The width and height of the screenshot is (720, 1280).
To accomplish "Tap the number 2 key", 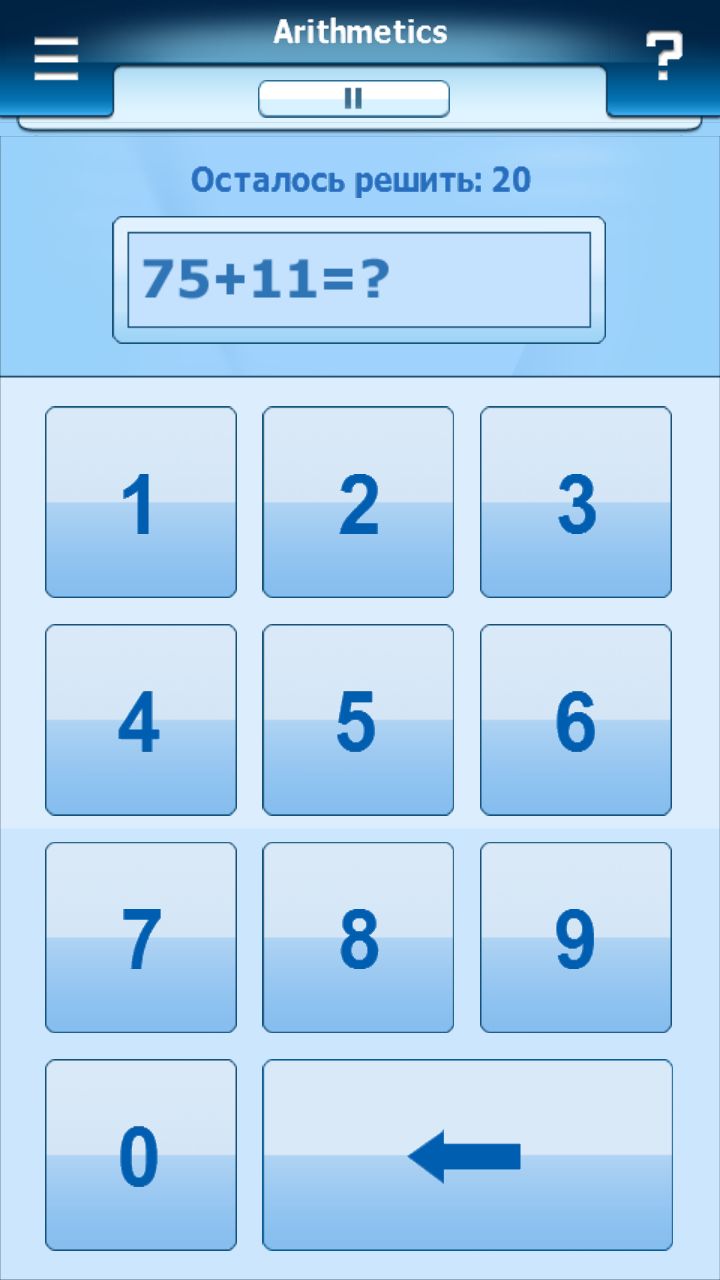I will (358, 502).
